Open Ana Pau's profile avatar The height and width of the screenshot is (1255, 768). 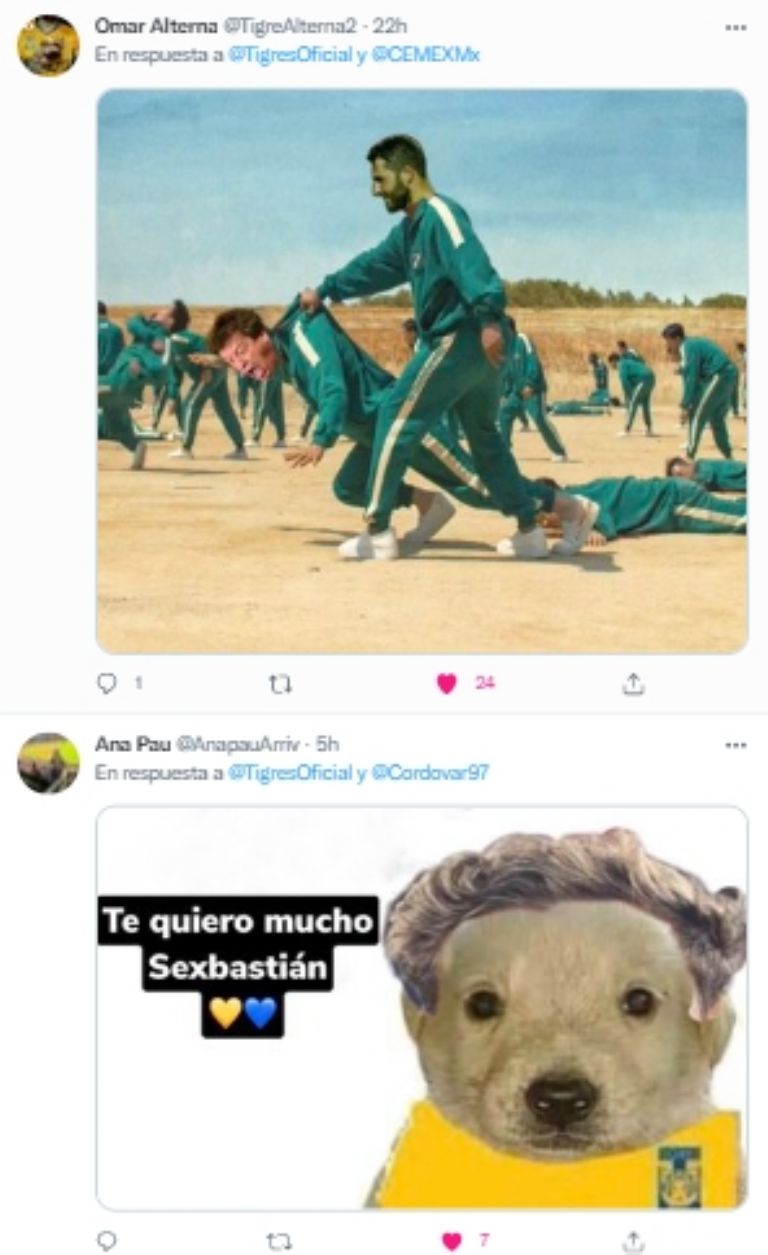click(x=48, y=763)
